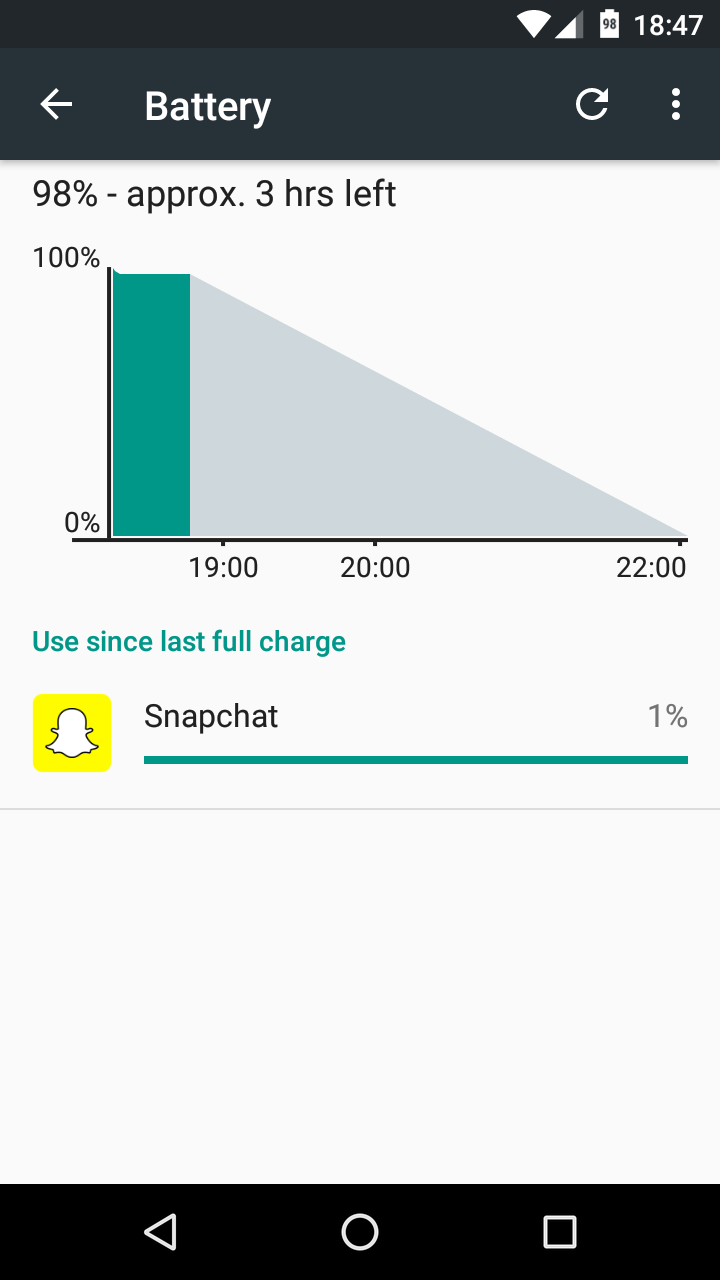Open Snapchat battery usage details

(360, 733)
